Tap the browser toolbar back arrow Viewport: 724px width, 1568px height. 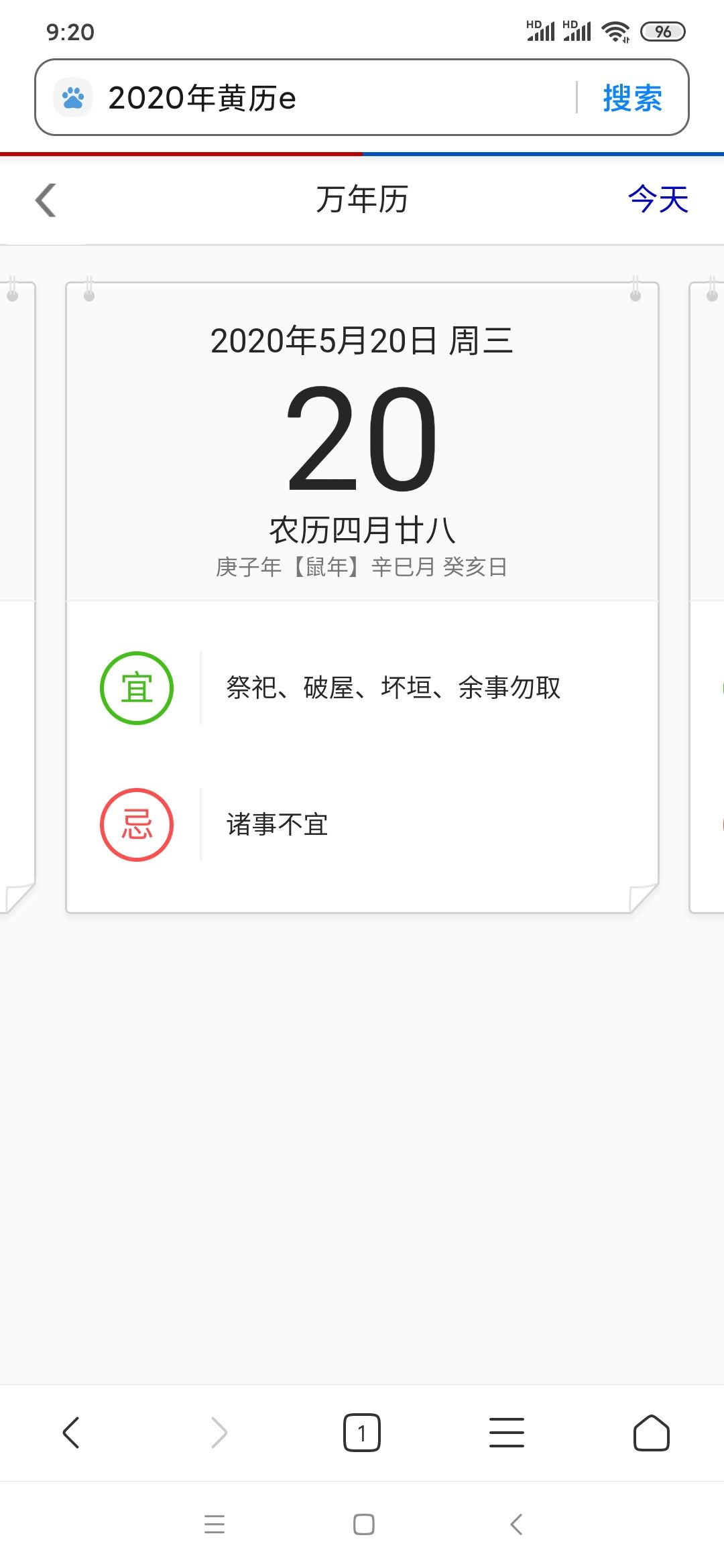(x=71, y=1433)
